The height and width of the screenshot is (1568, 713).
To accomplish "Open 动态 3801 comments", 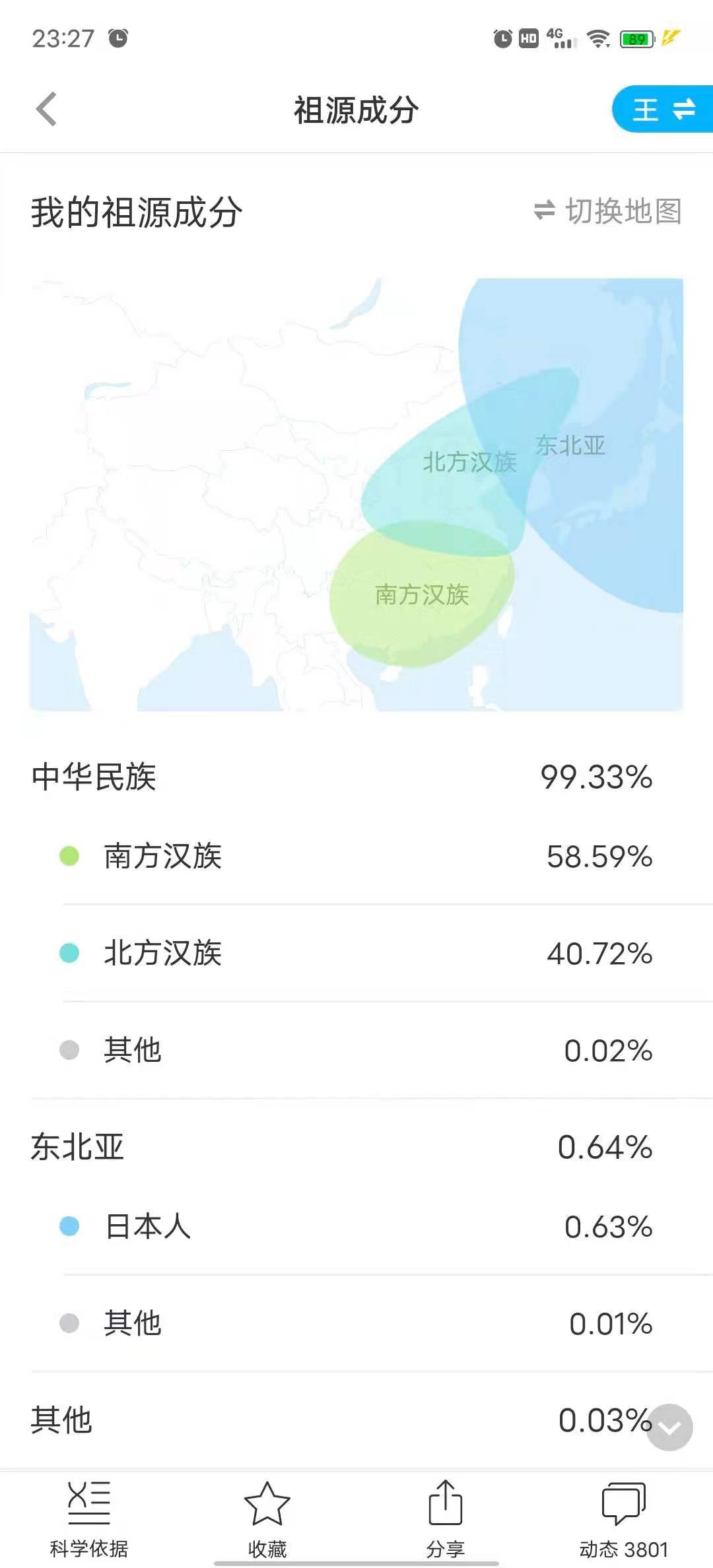I will coord(624,1519).
